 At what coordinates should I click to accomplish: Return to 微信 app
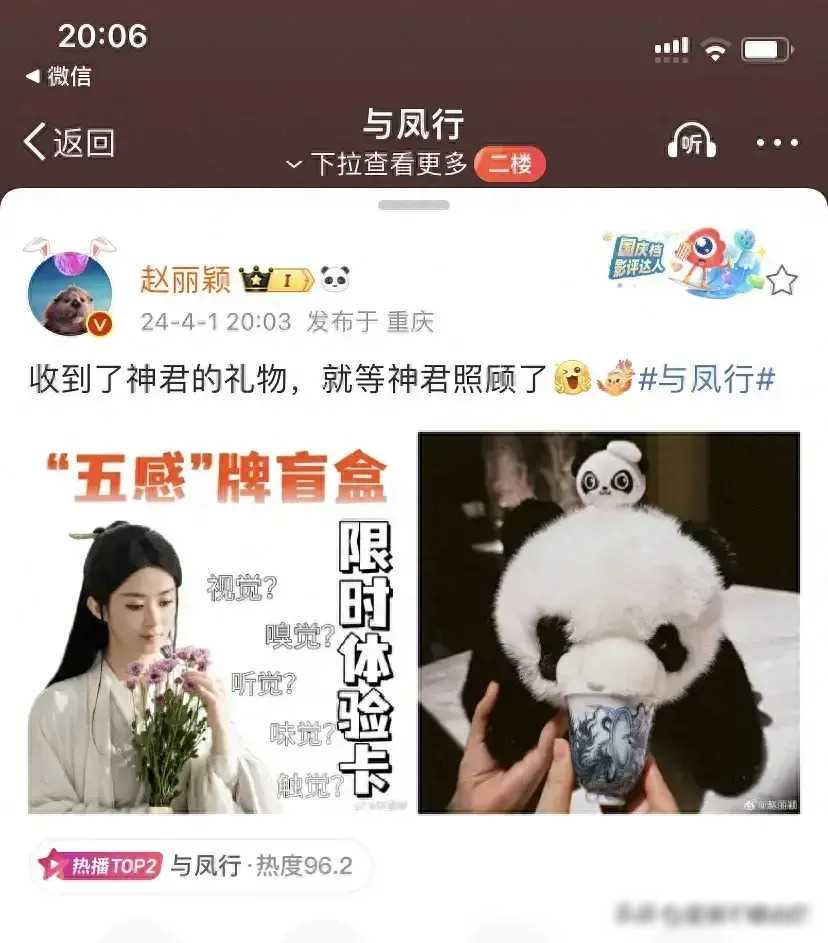pyautogui.click(x=58, y=76)
